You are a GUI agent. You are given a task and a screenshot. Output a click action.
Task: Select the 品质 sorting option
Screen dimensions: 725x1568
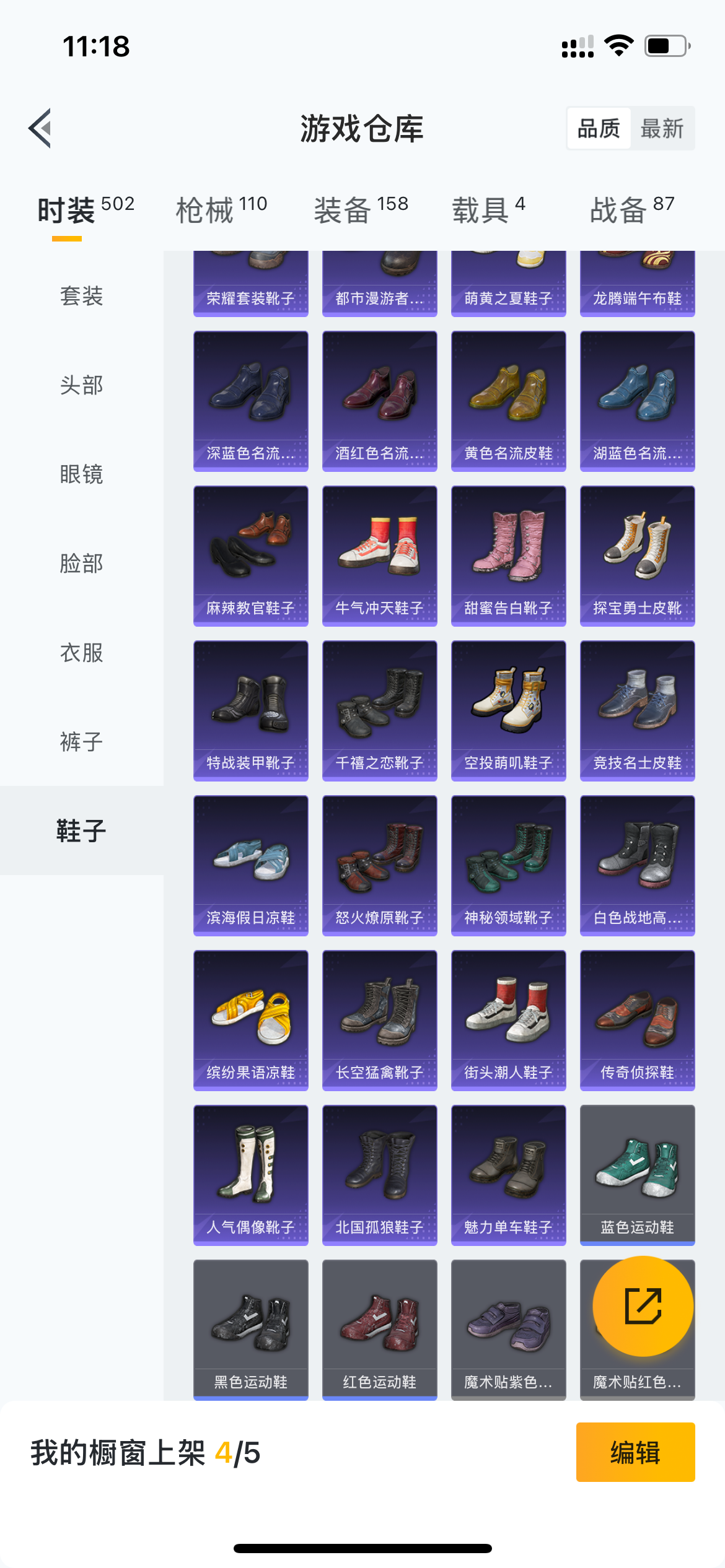pos(599,128)
